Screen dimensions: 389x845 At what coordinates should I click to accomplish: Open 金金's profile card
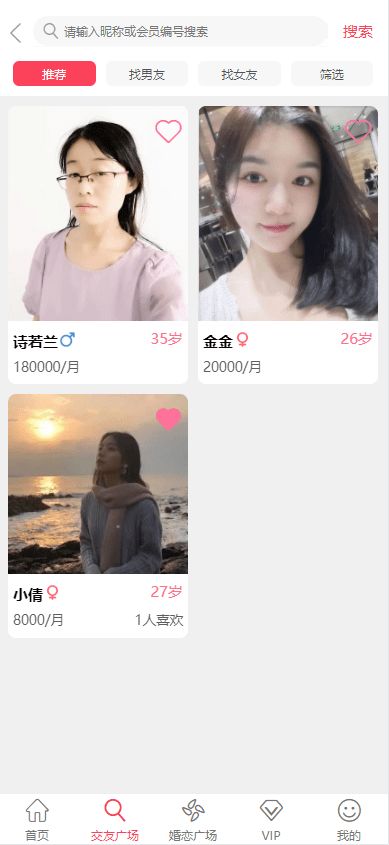tap(288, 245)
